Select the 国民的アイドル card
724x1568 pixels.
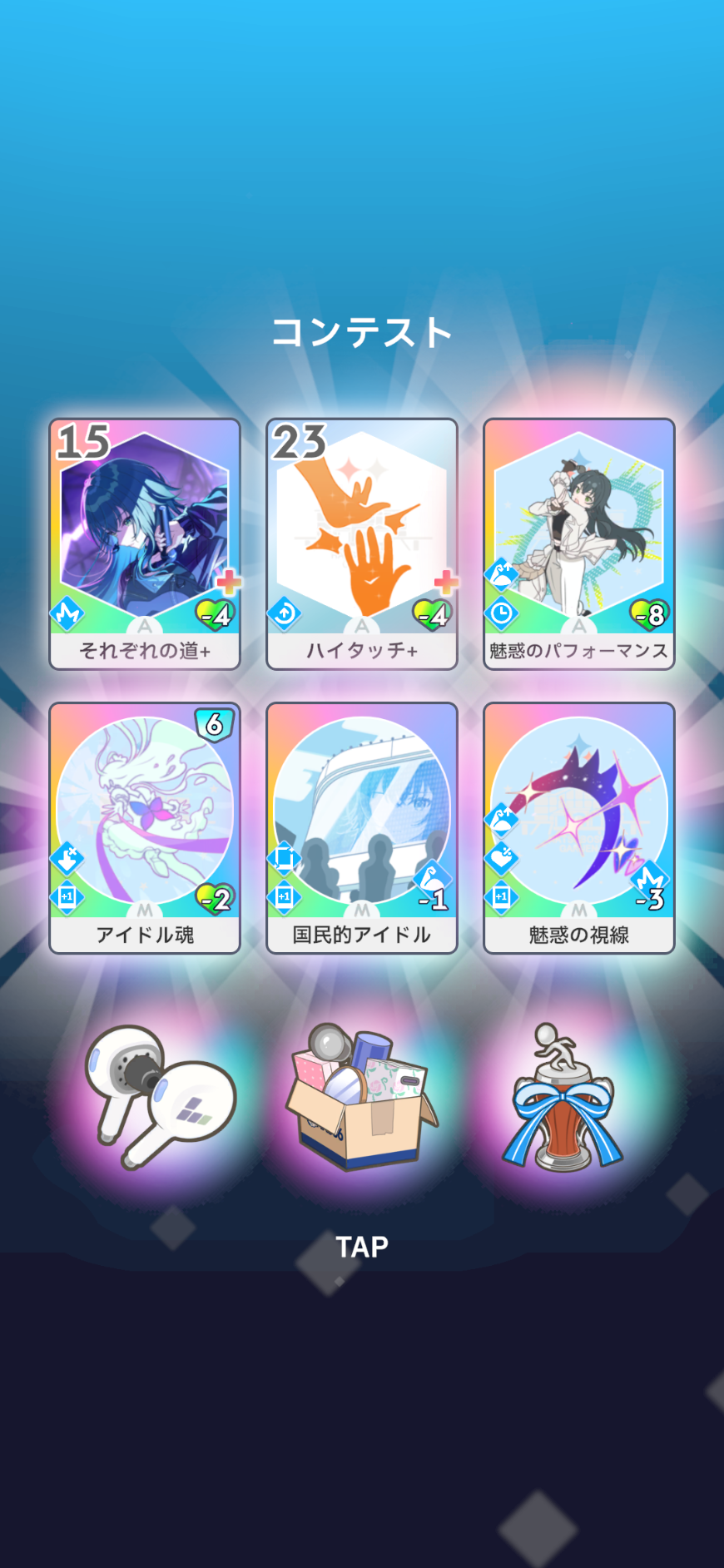coord(362,827)
